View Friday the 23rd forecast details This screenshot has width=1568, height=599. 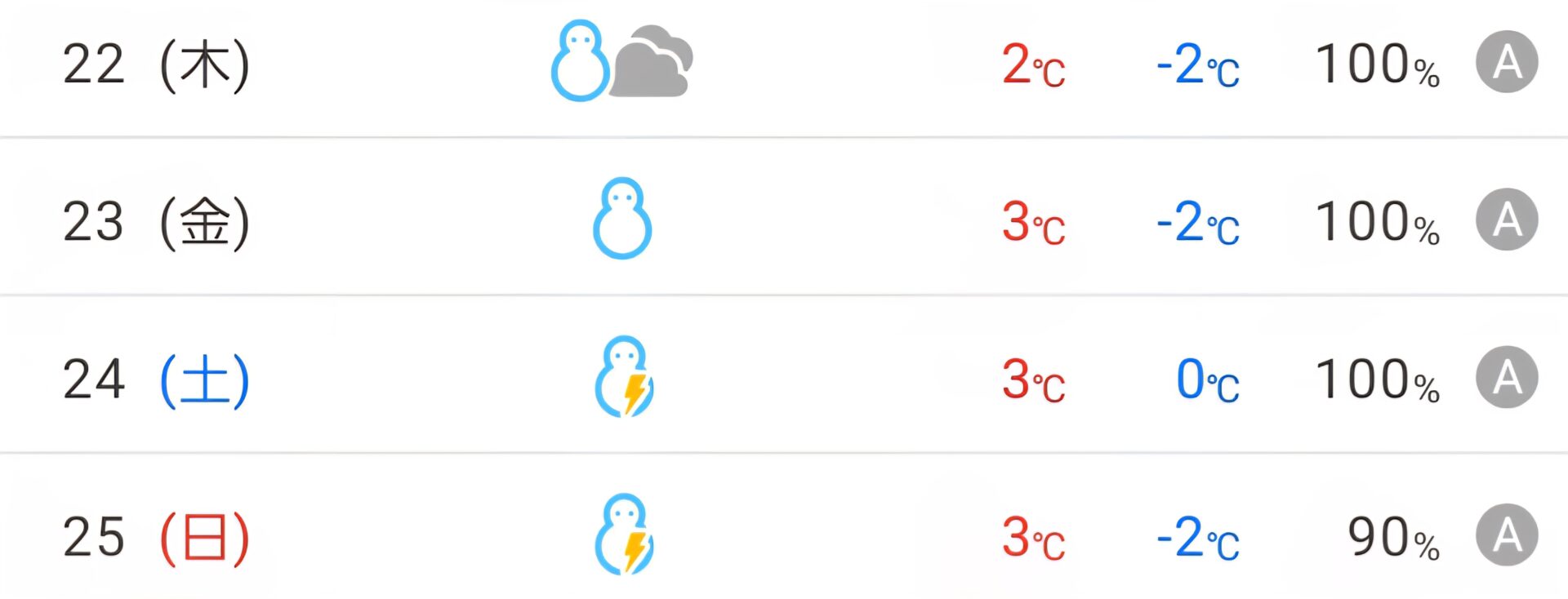pyautogui.click(x=155, y=222)
